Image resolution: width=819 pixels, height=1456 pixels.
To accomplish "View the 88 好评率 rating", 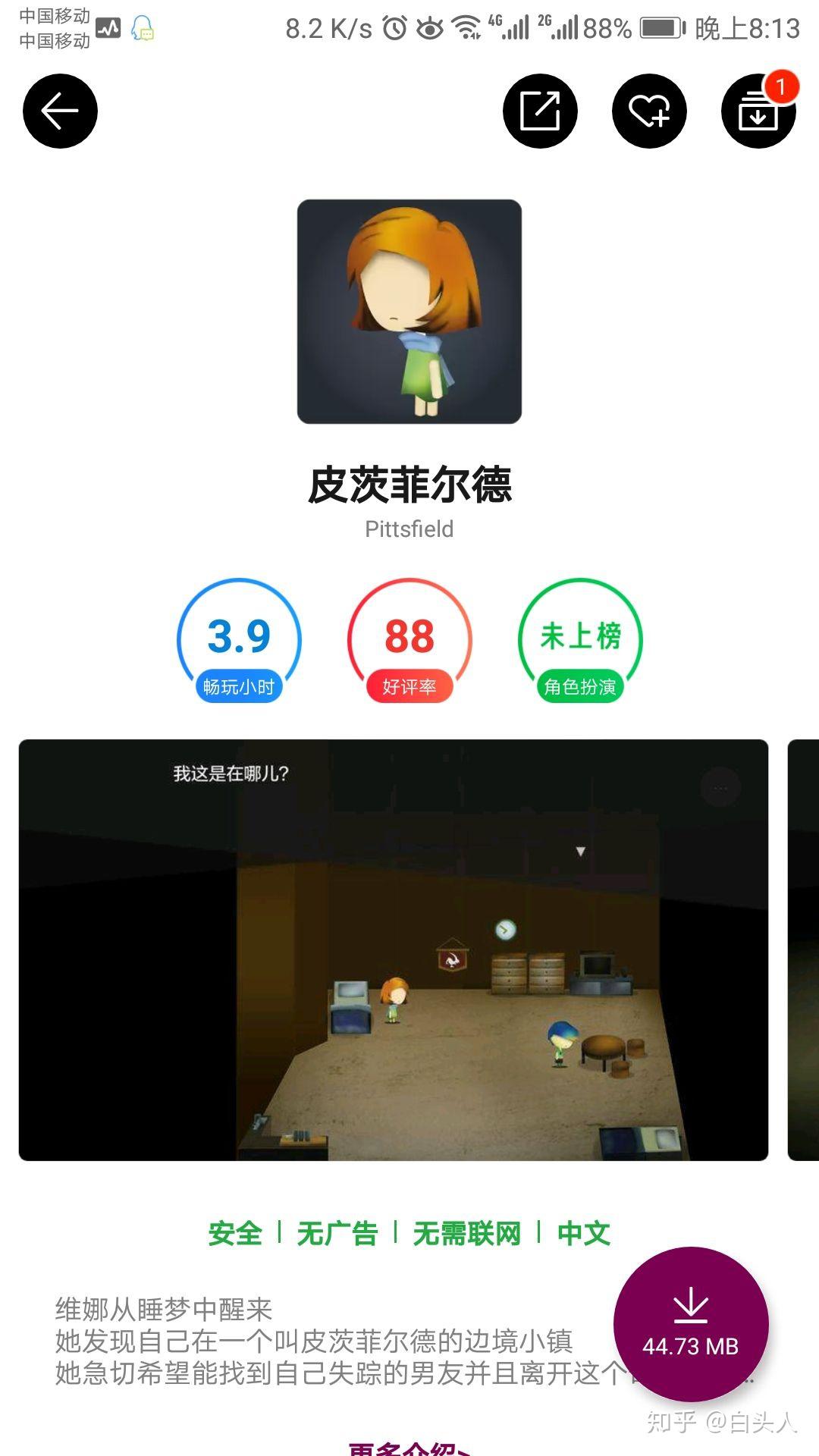I will click(409, 642).
